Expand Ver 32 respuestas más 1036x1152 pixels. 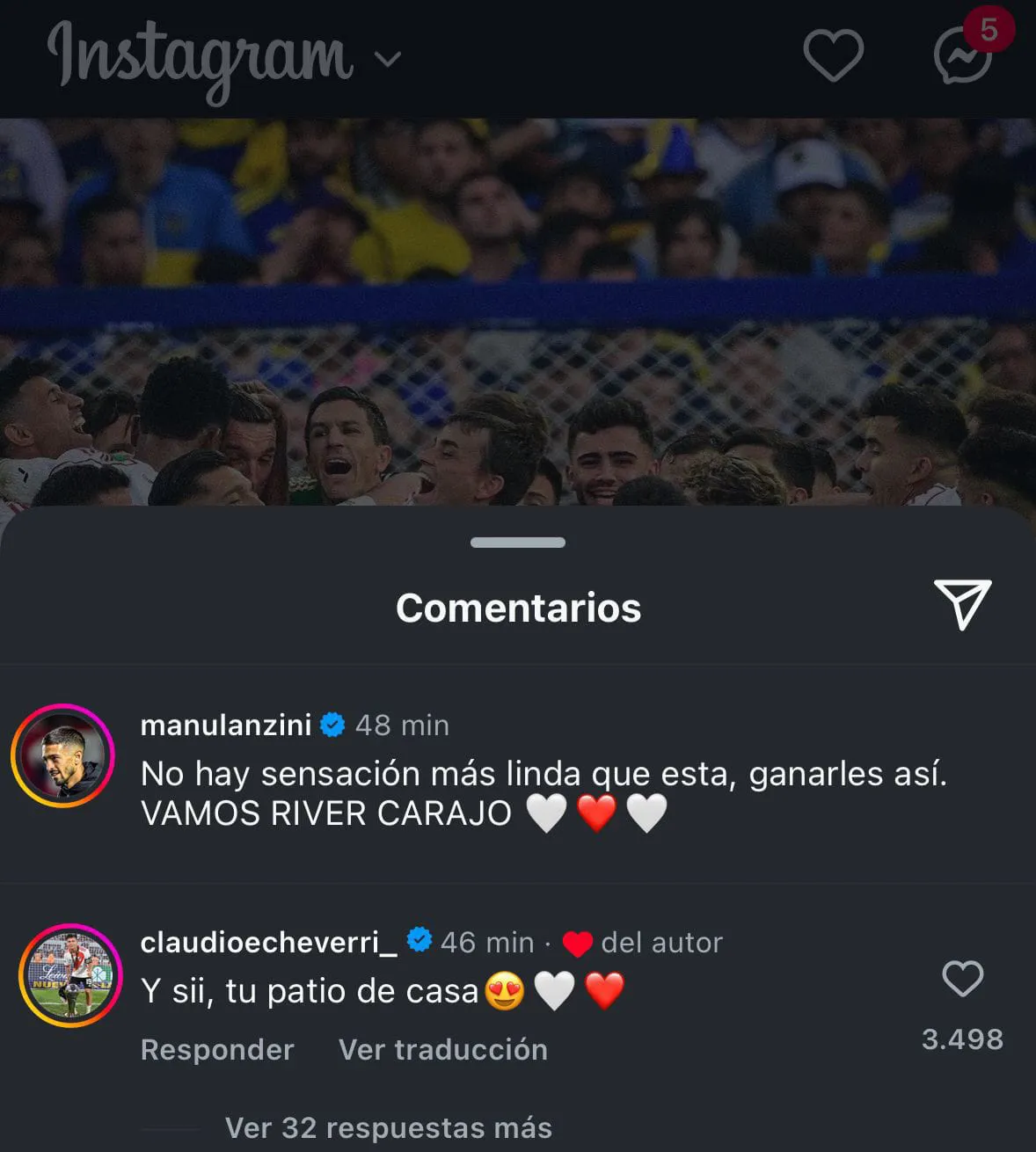(388, 1127)
